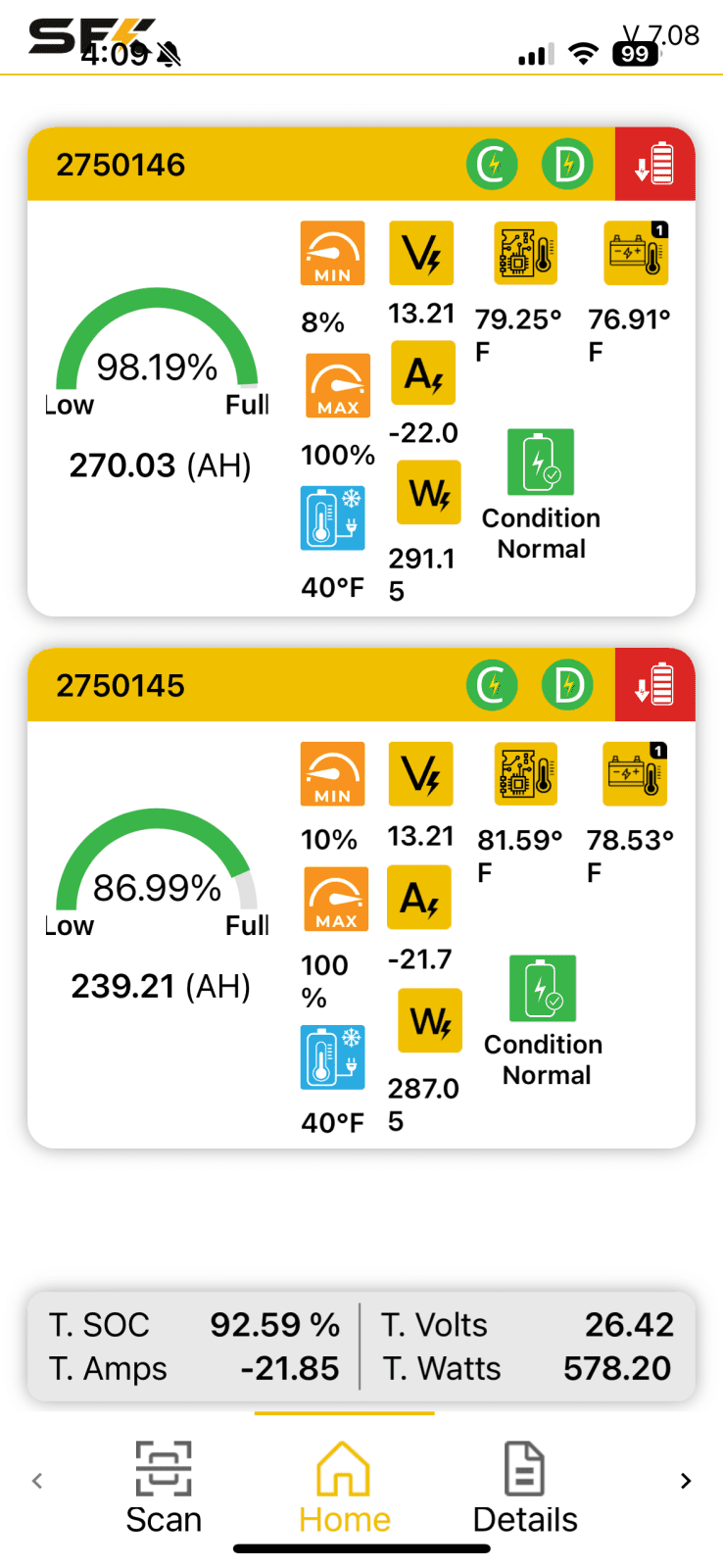Tap the right arrow in the bottom bar

686,1480
